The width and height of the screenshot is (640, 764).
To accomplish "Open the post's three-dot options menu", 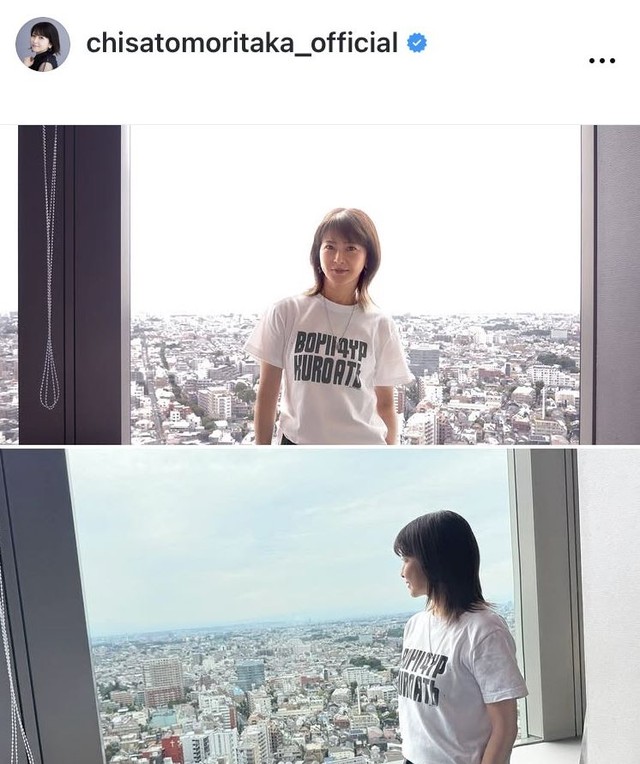I will (602, 61).
